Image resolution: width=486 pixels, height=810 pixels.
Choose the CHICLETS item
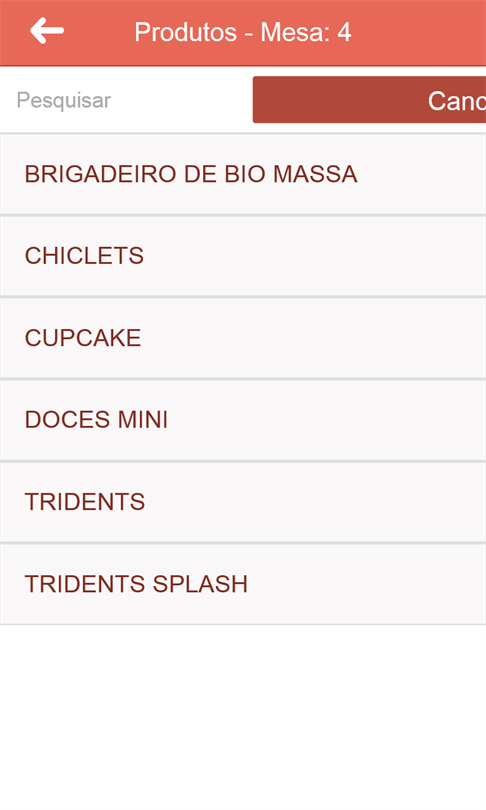point(243,256)
